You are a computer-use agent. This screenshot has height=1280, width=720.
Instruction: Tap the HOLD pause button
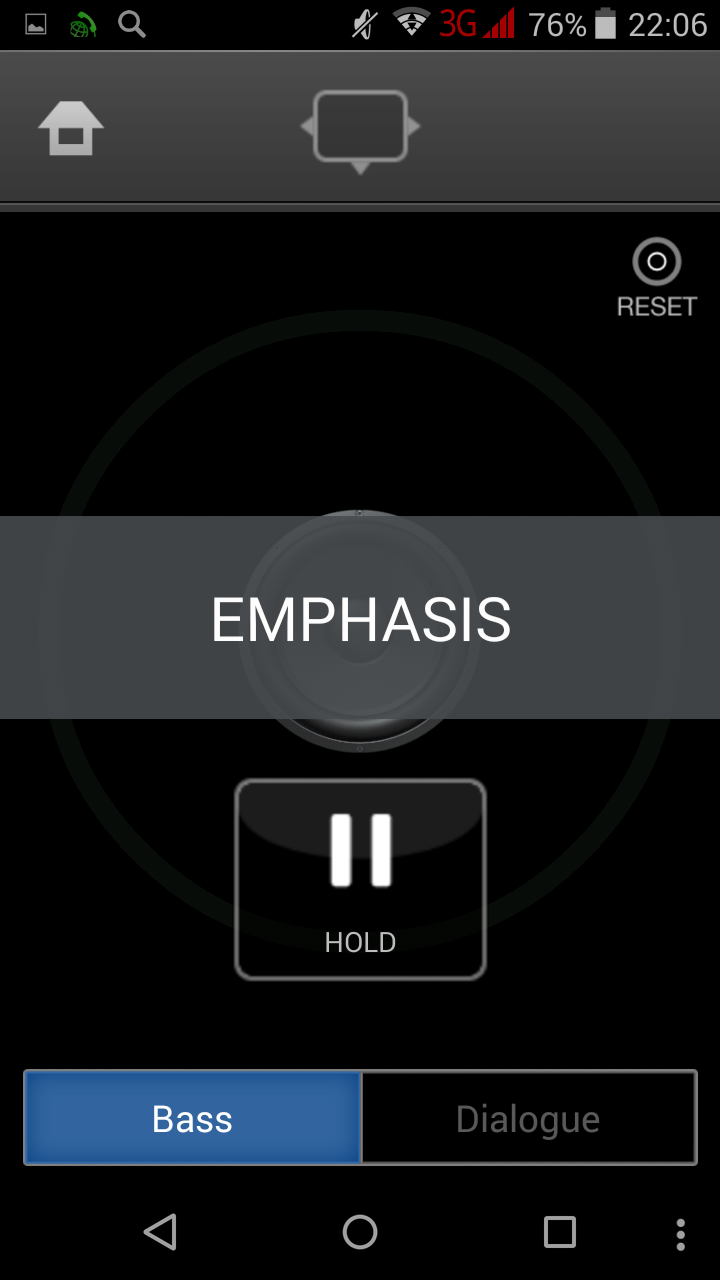click(360, 878)
